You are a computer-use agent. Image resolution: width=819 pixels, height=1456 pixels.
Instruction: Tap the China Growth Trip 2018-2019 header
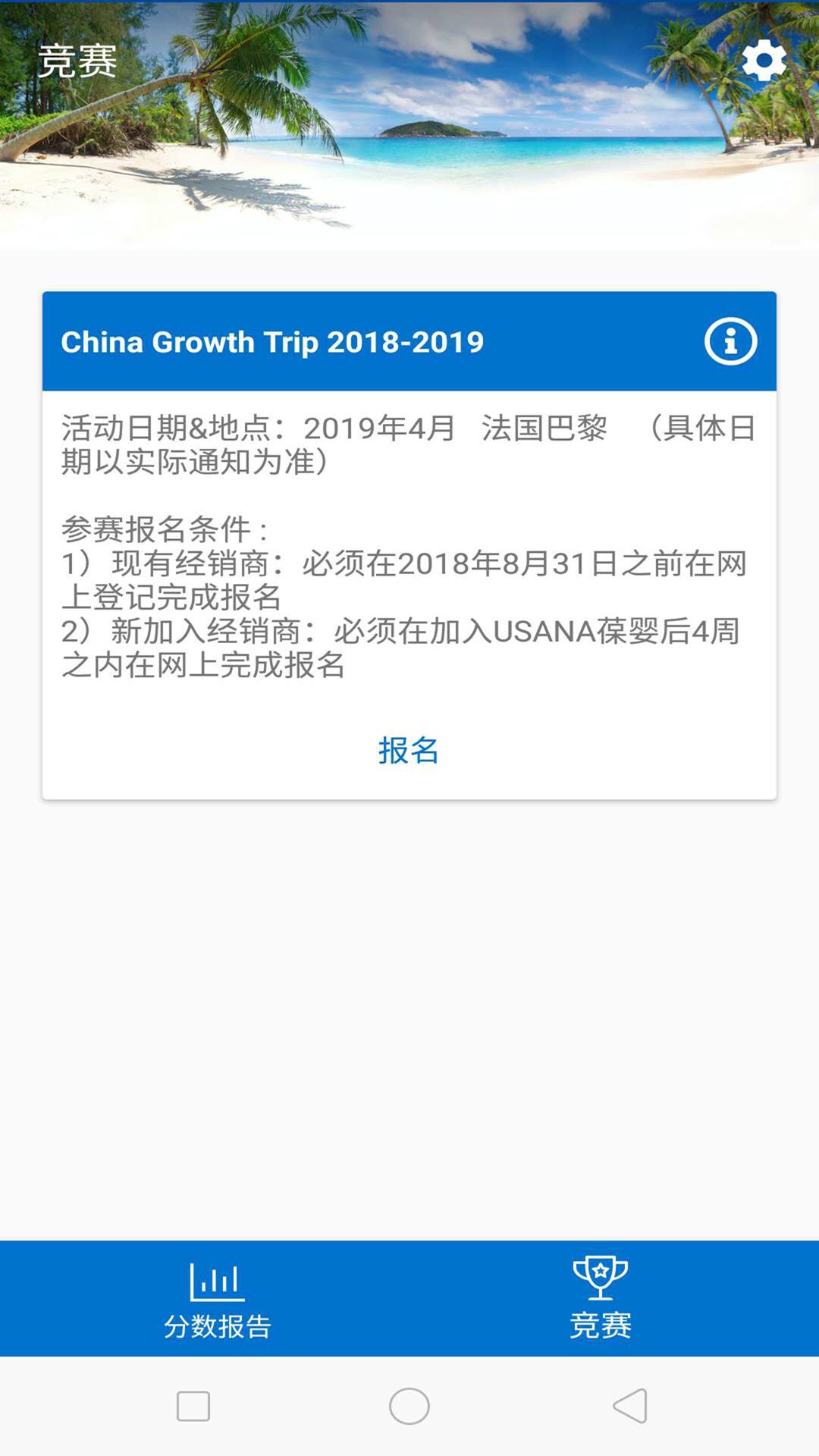(273, 343)
